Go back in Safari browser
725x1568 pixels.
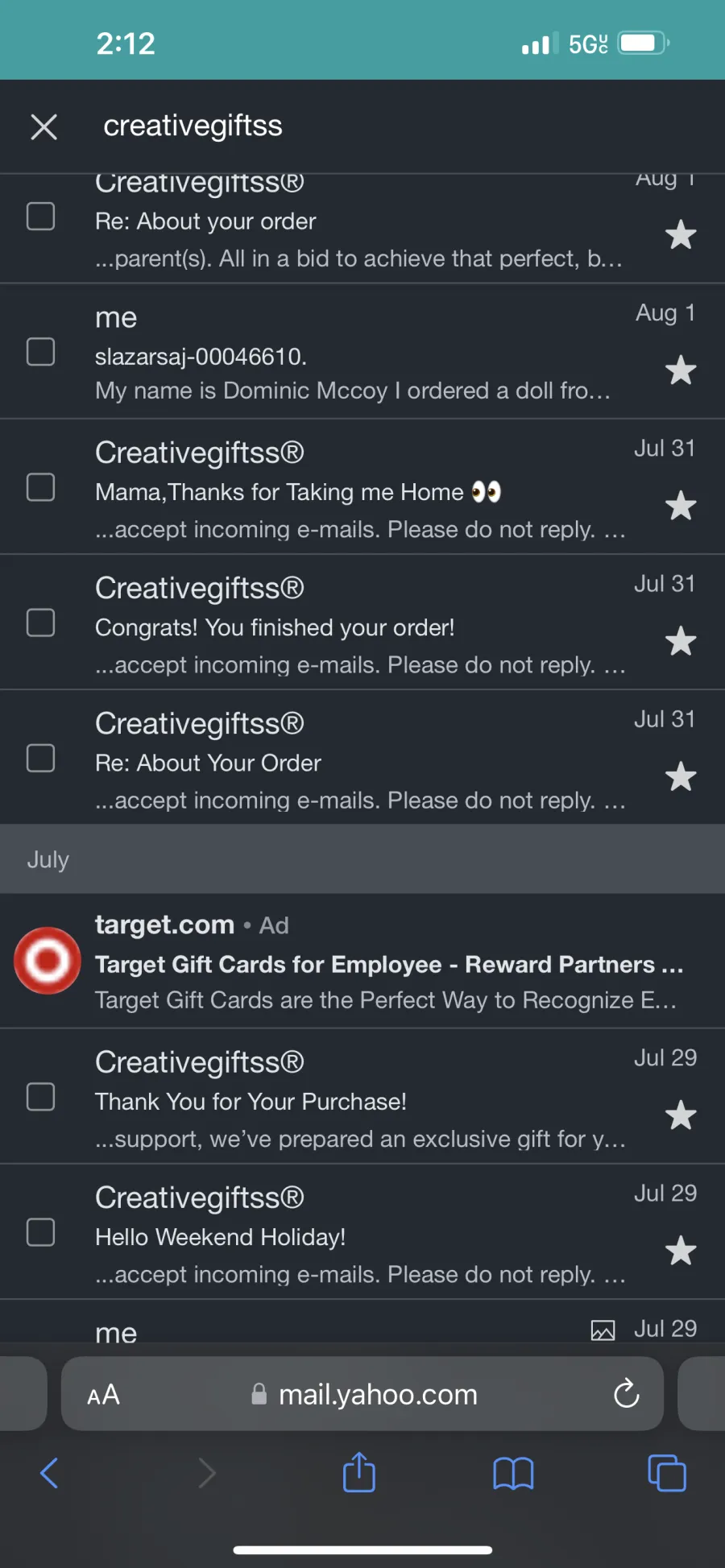pos(49,1474)
